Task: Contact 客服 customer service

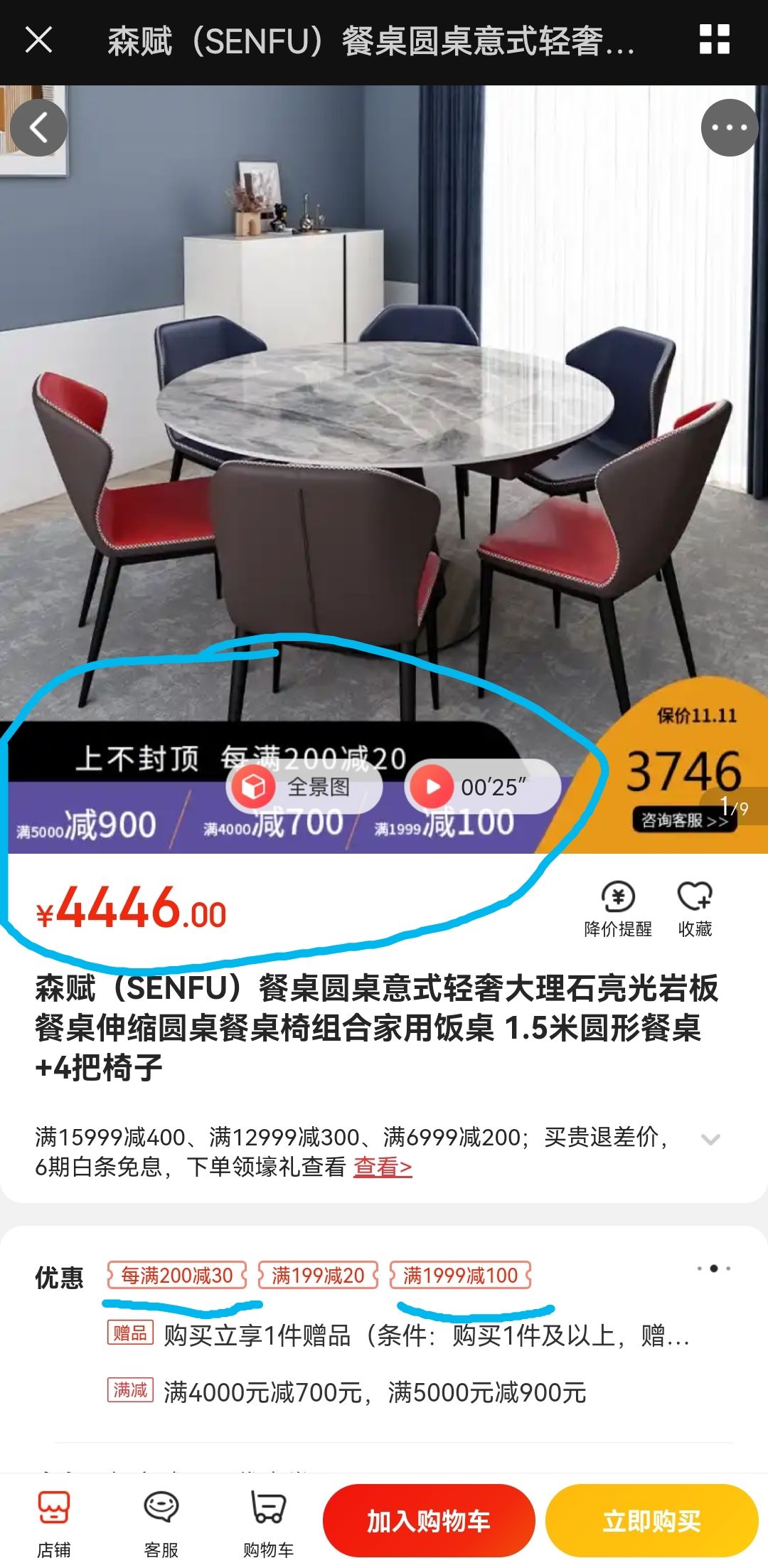Action: click(161, 1525)
